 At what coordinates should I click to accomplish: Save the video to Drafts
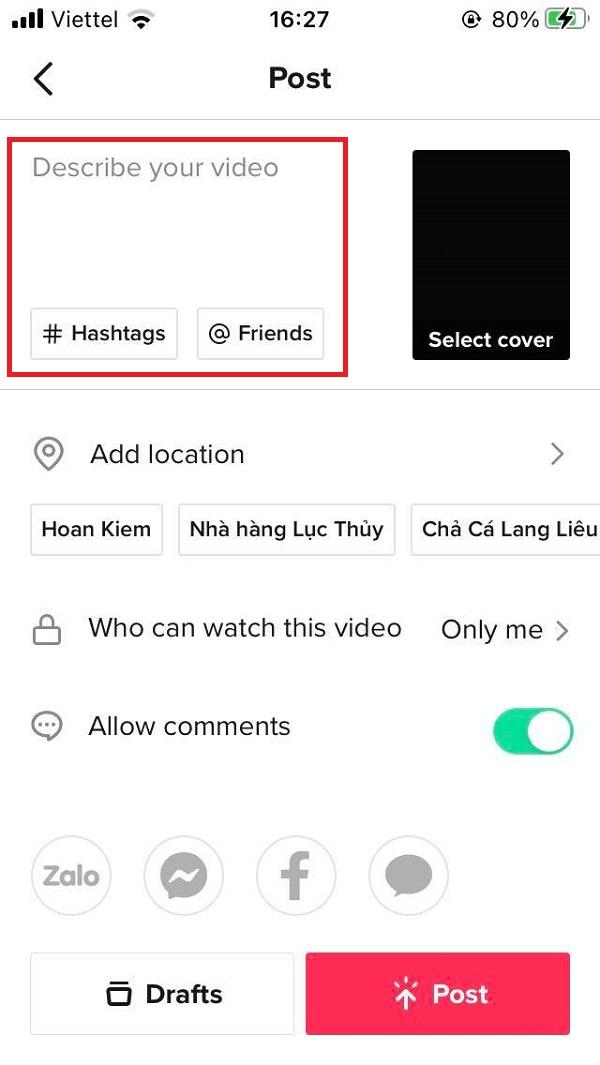click(x=163, y=994)
